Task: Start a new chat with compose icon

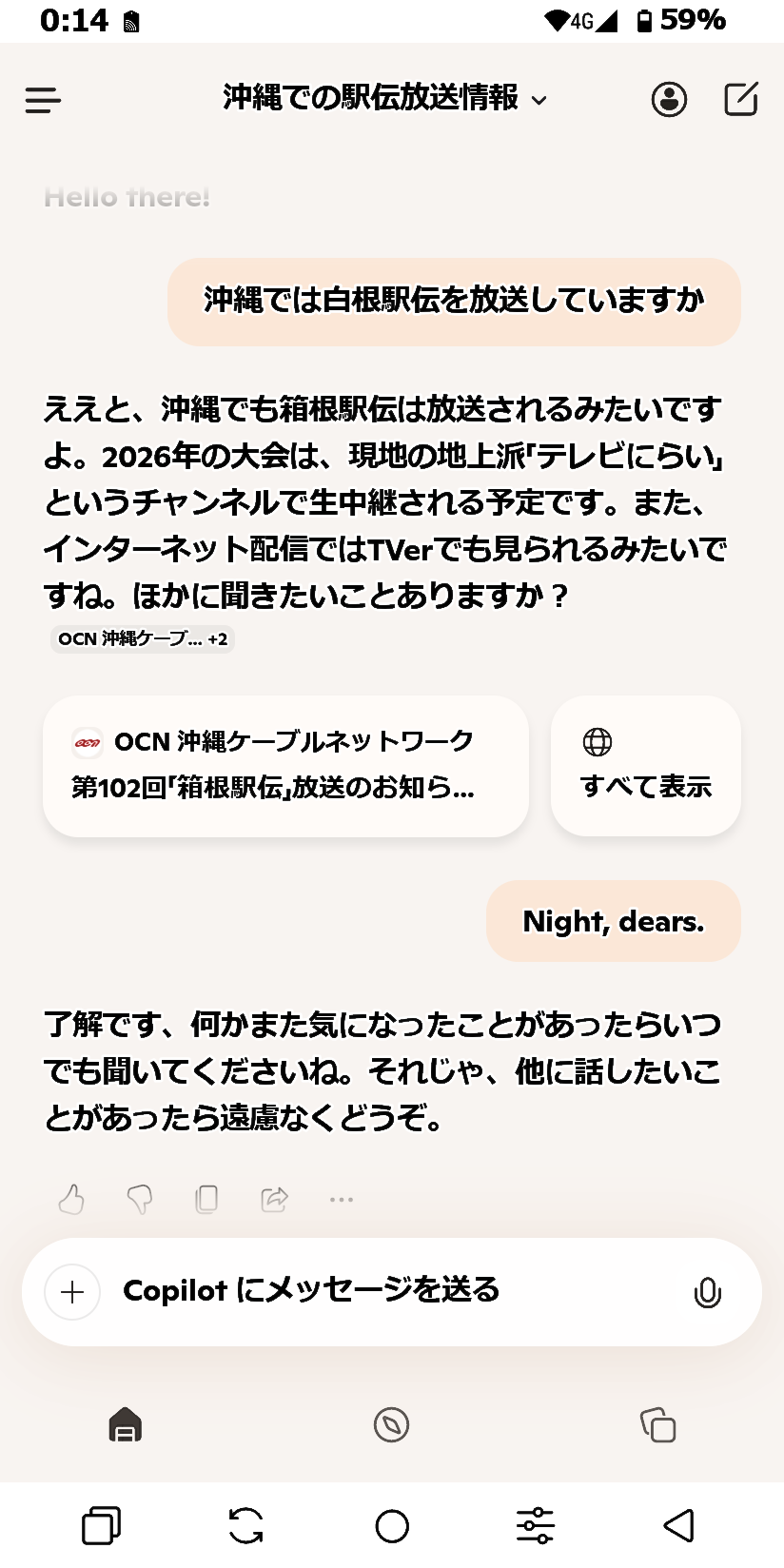Action: coord(740,99)
